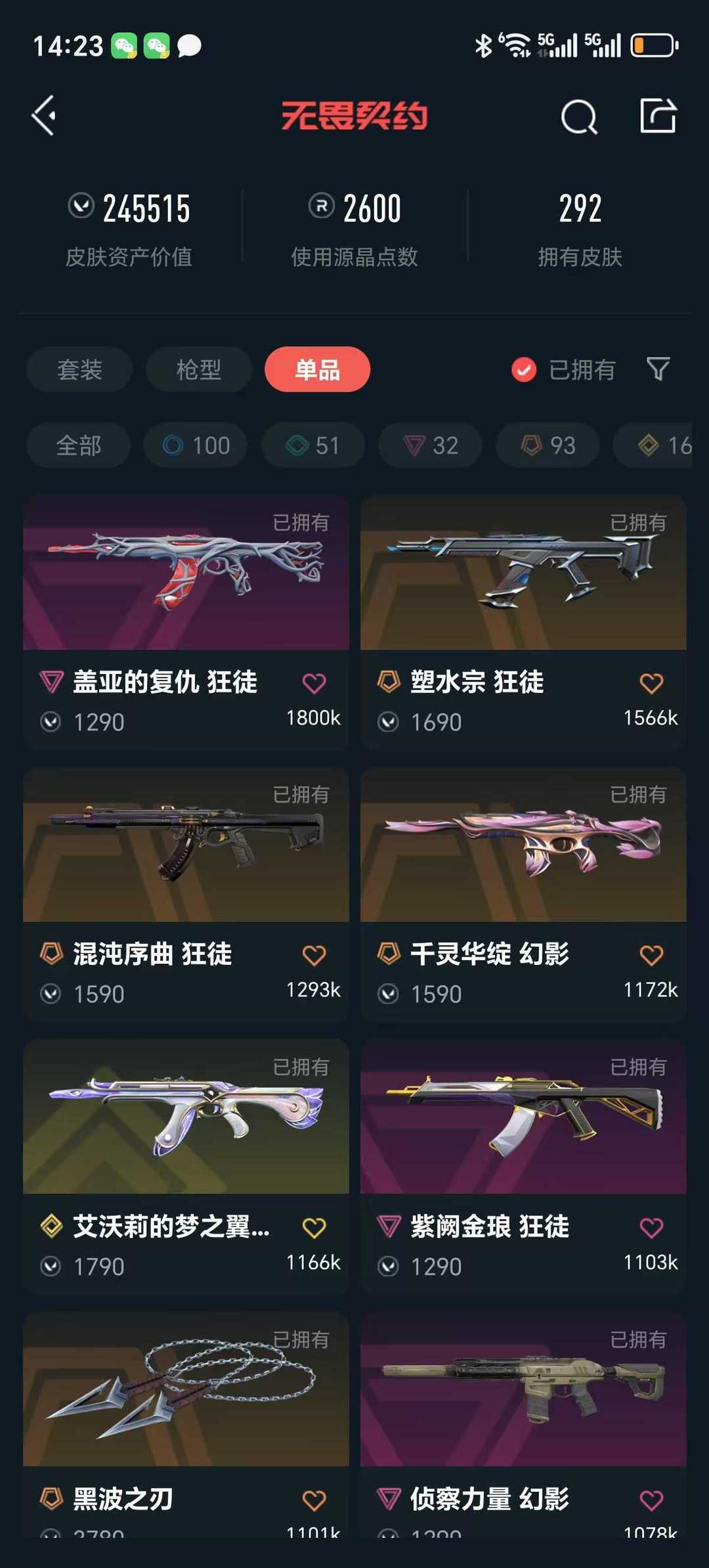Screen dimensions: 709x1568
Task: Select the 全部 rarity chip
Action: coord(79,445)
